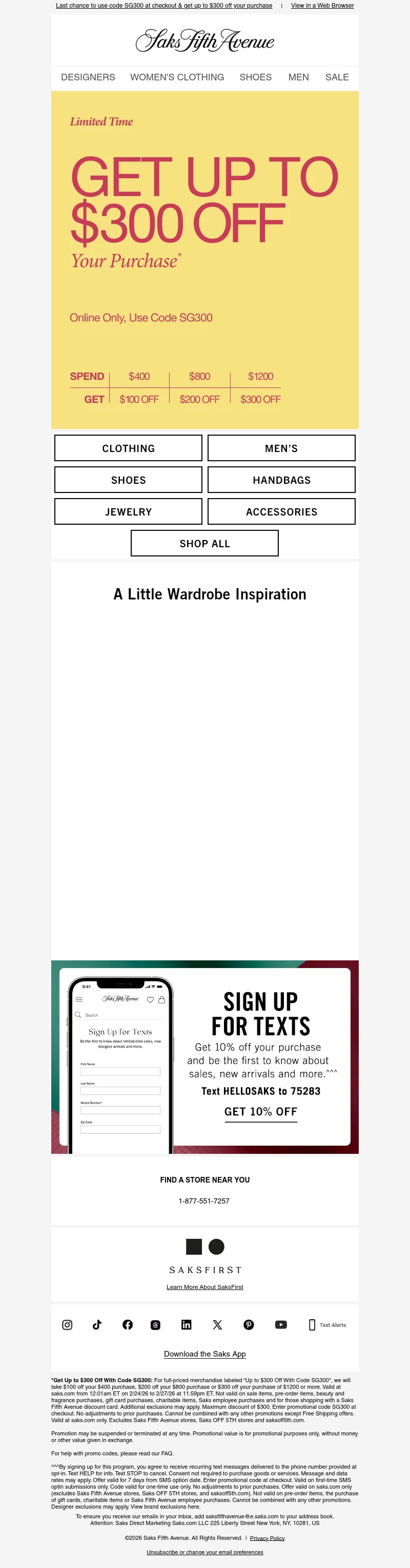Open Learn More About SaksFirst
Screen dimensions: 410x1568
(x=204, y=1287)
